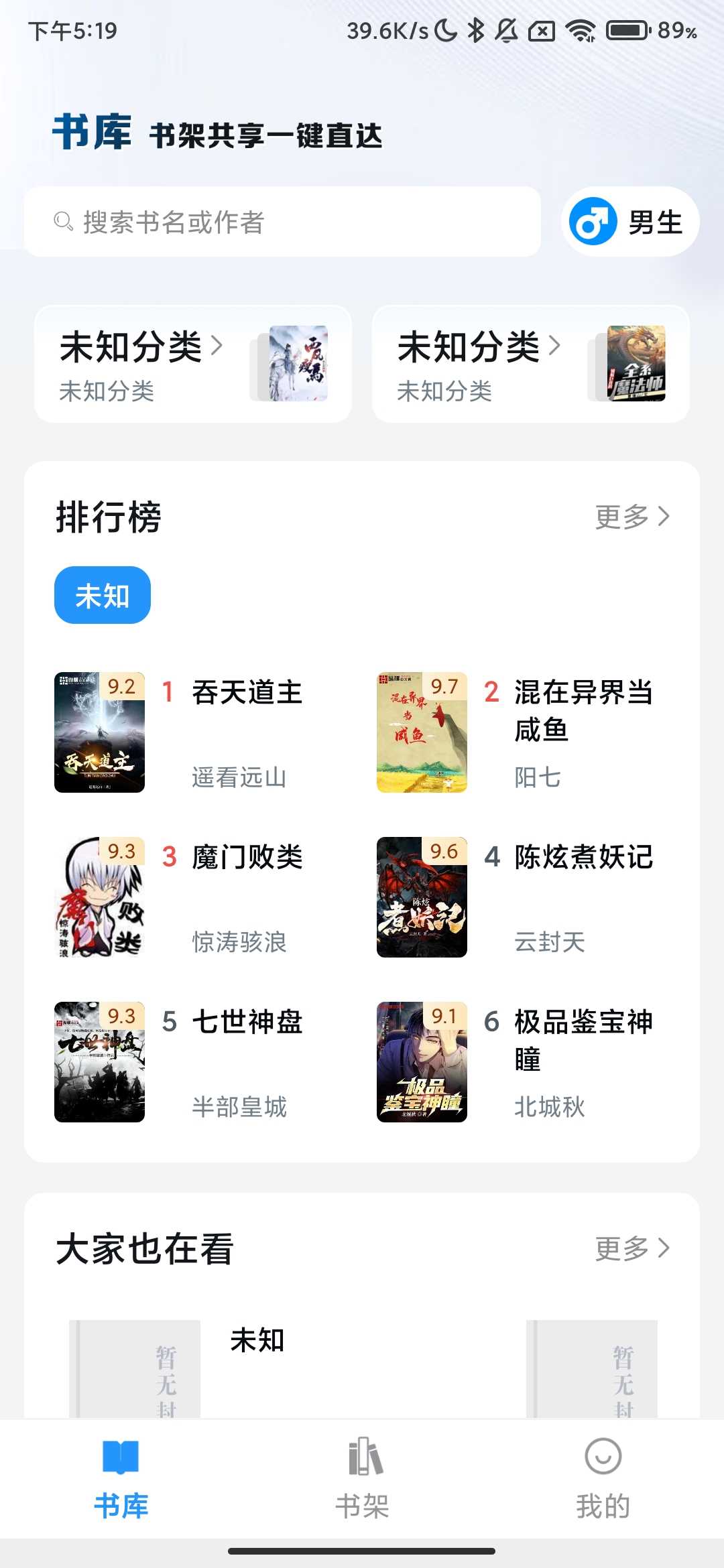
Task: Open the chevron beside 排行榜 更多
Action: (664, 516)
